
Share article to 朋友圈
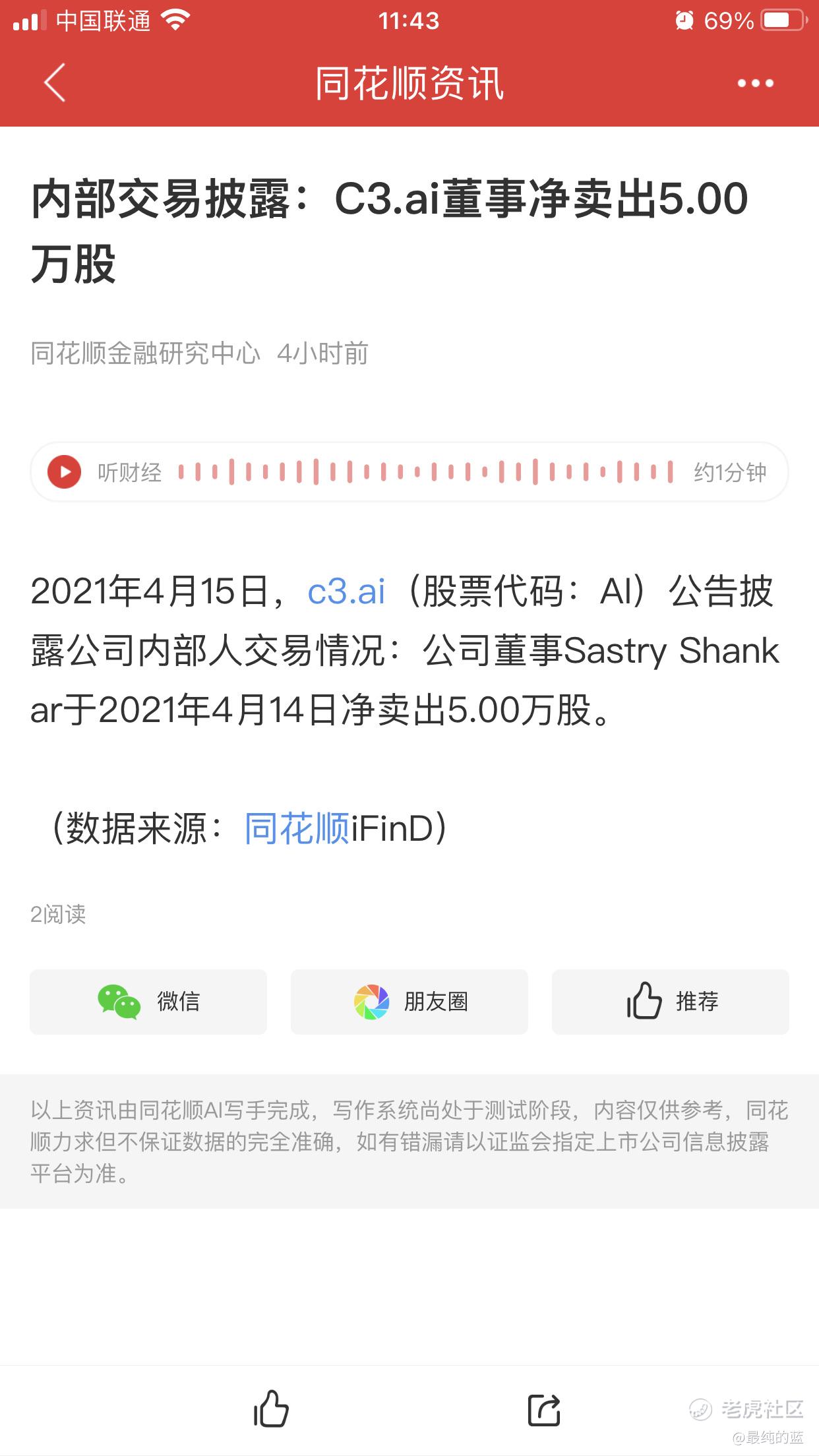click(409, 1002)
